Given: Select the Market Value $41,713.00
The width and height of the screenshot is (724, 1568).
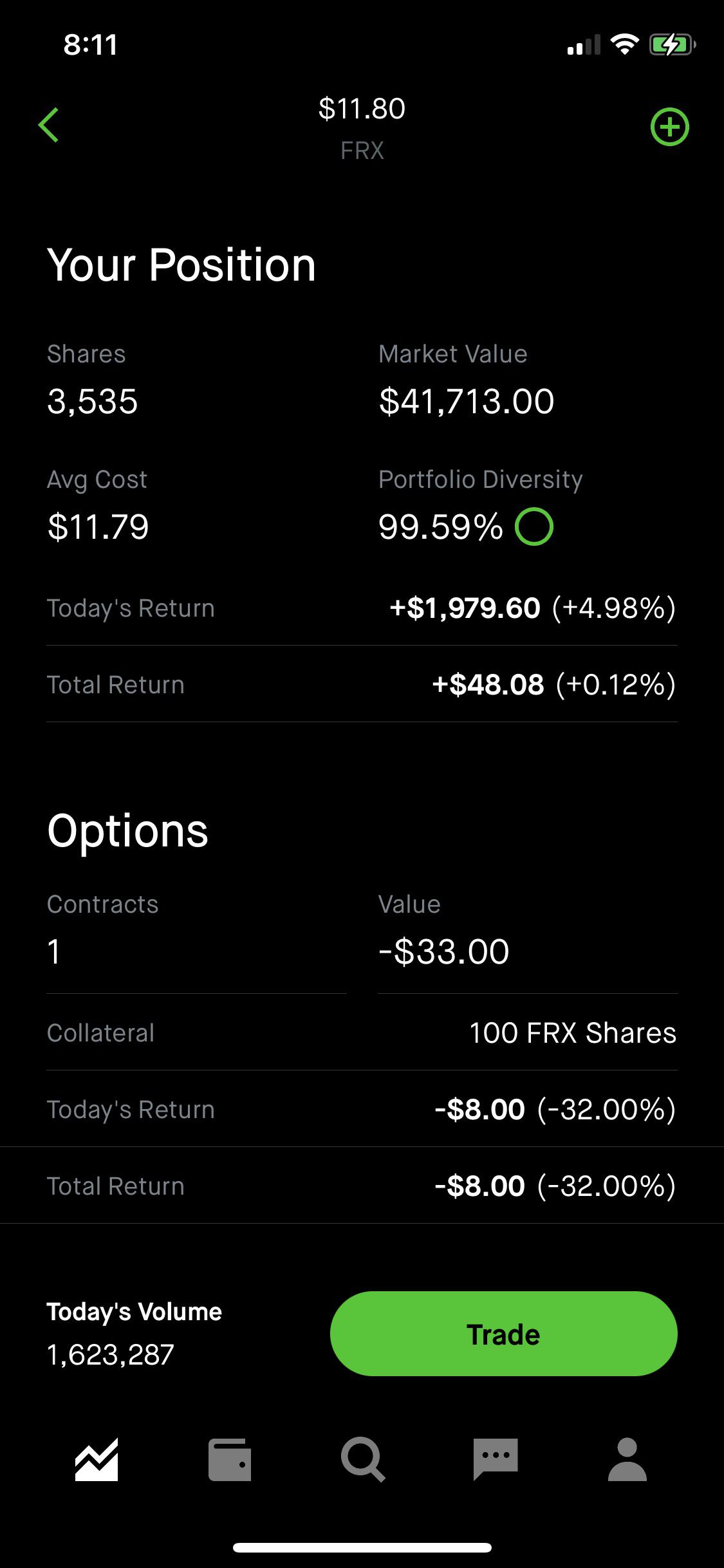Looking at the screenshot, I should click(x=466, y=400).
